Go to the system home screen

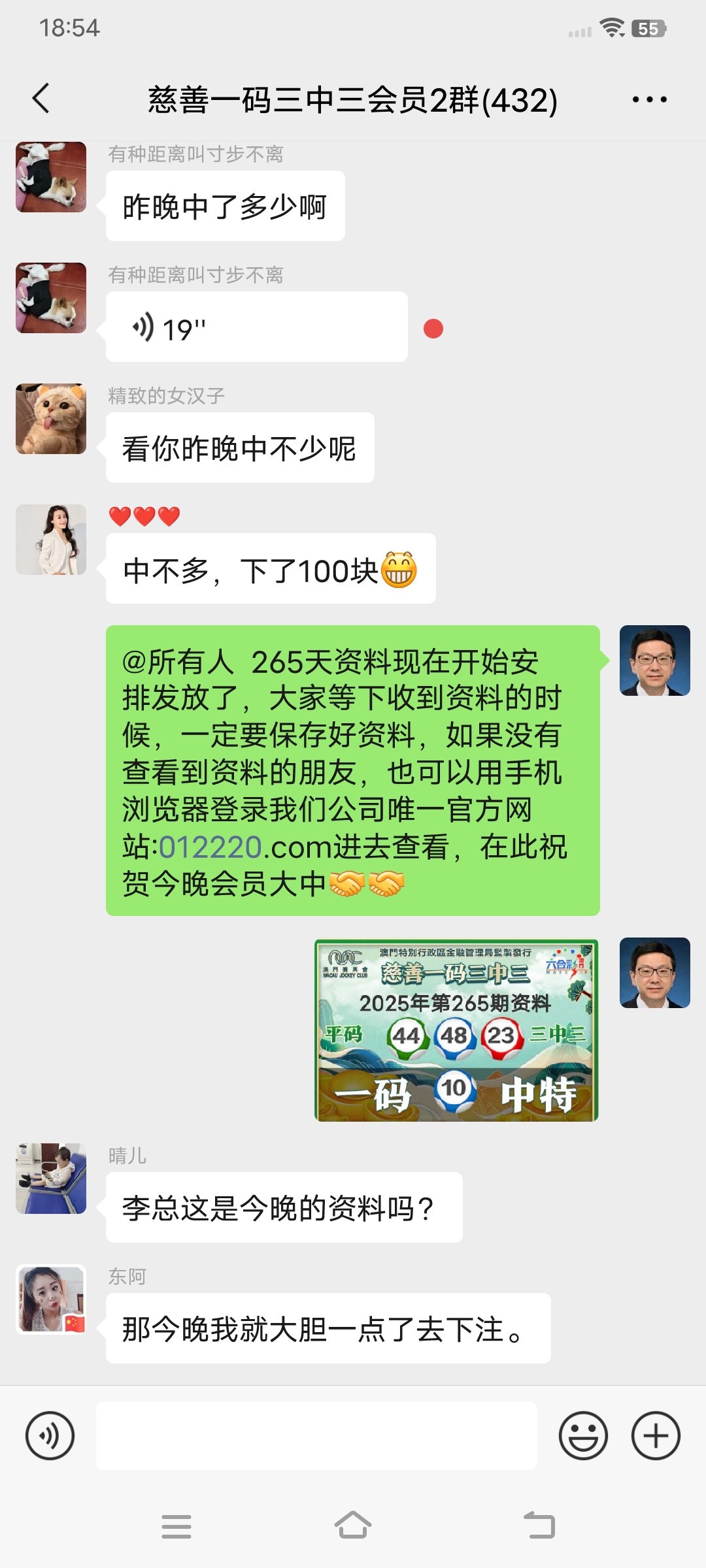pyautogui.click(x=353, y=1526)
